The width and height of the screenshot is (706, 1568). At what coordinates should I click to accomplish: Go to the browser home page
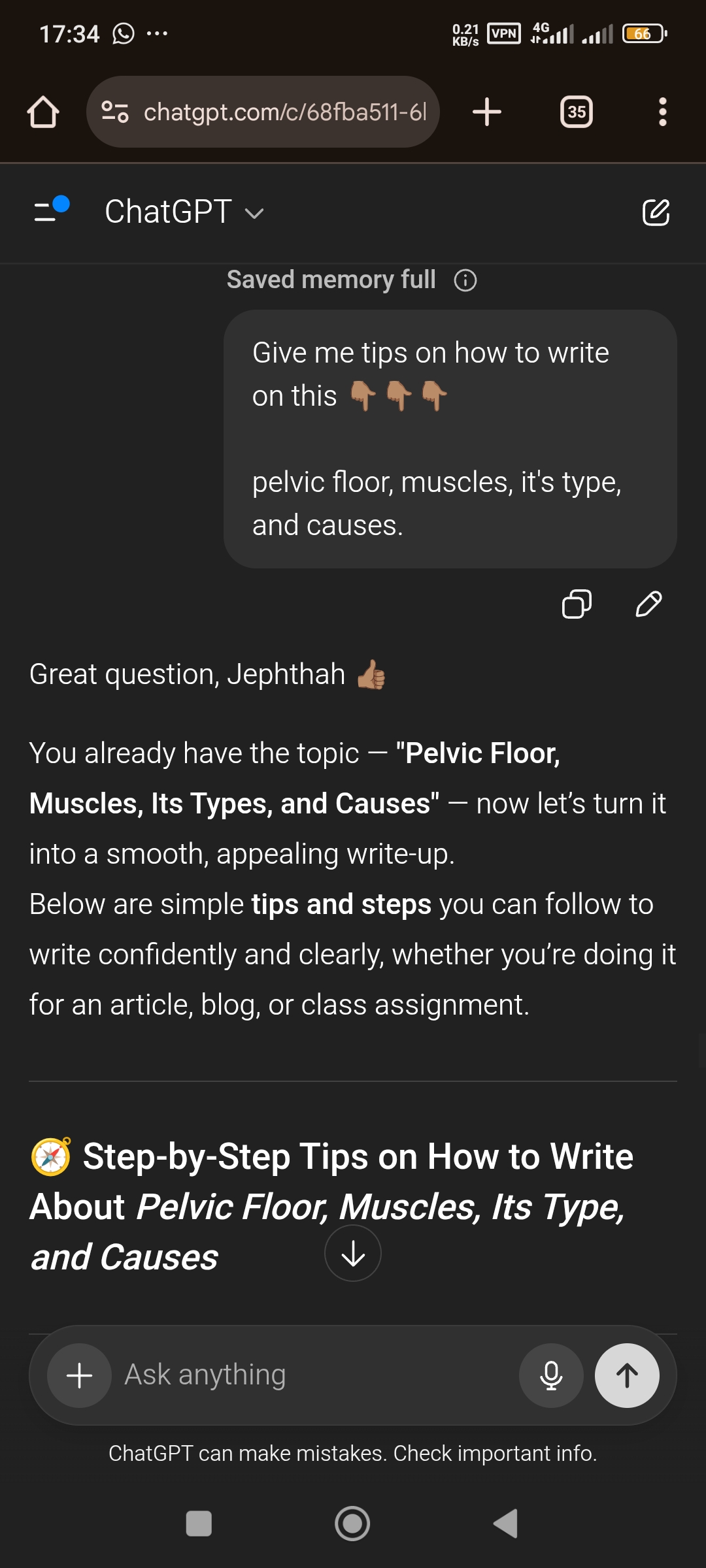pyautogui.click(x=43, y=112)
